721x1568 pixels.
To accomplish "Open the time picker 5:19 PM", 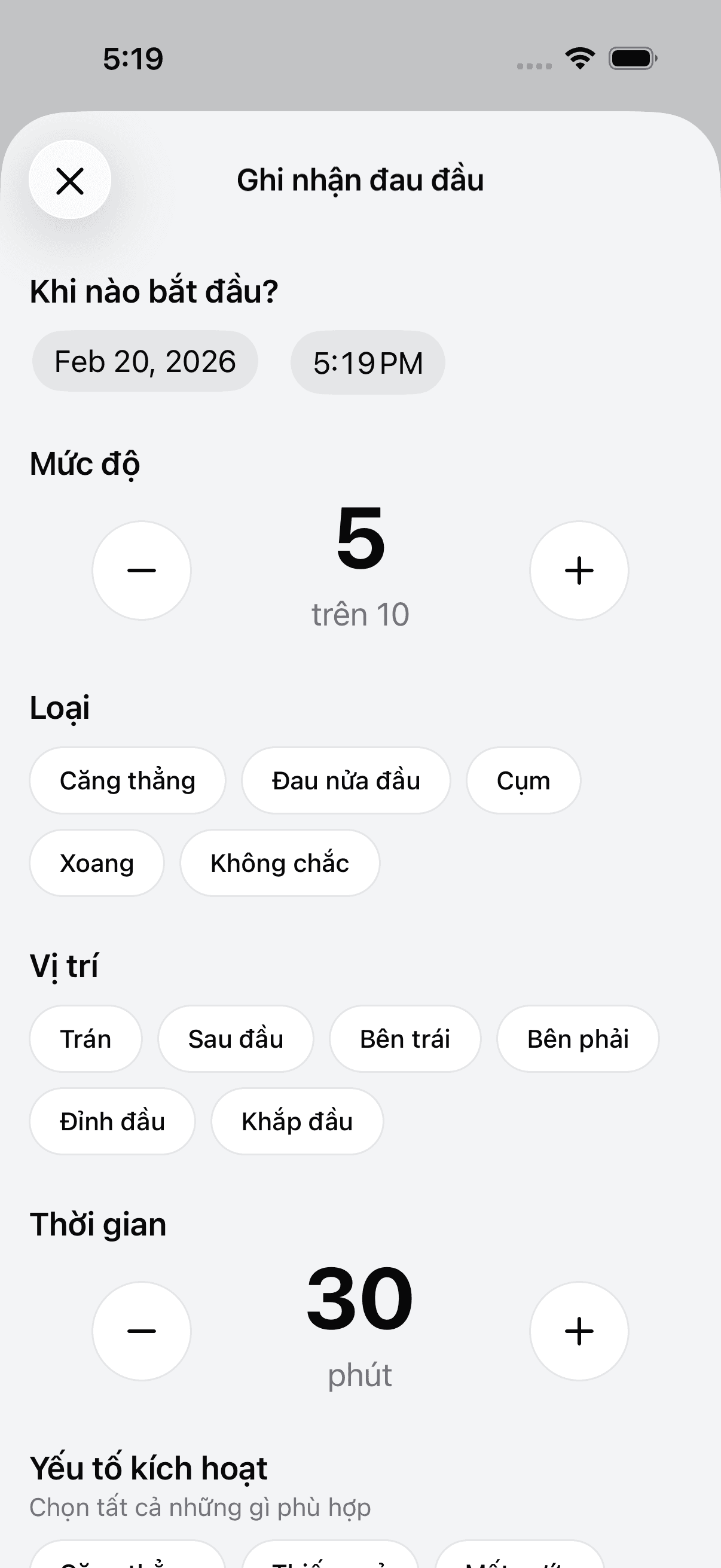I will point(368,361).
